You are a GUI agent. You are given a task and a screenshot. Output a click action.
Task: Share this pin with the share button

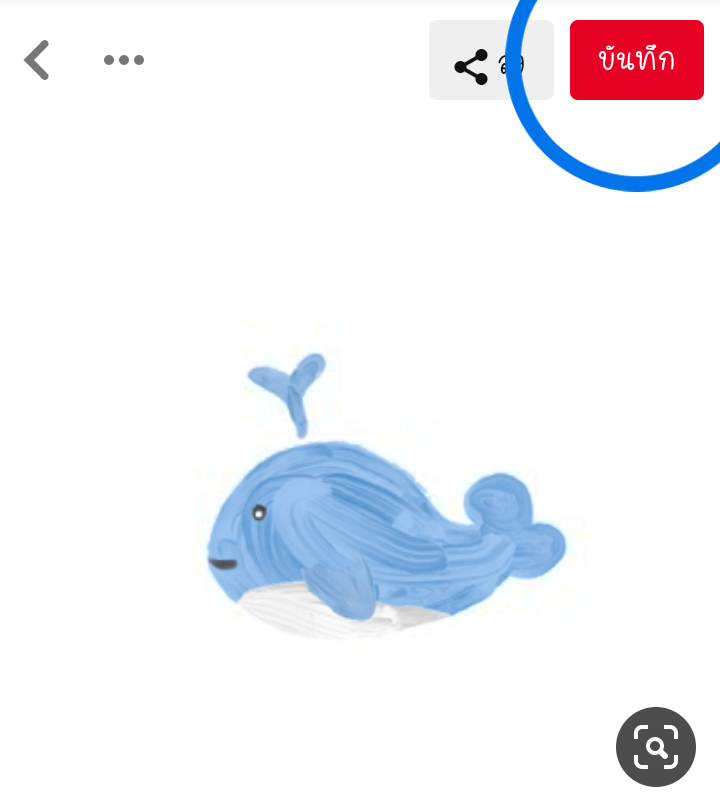click(x=491, y=60)
